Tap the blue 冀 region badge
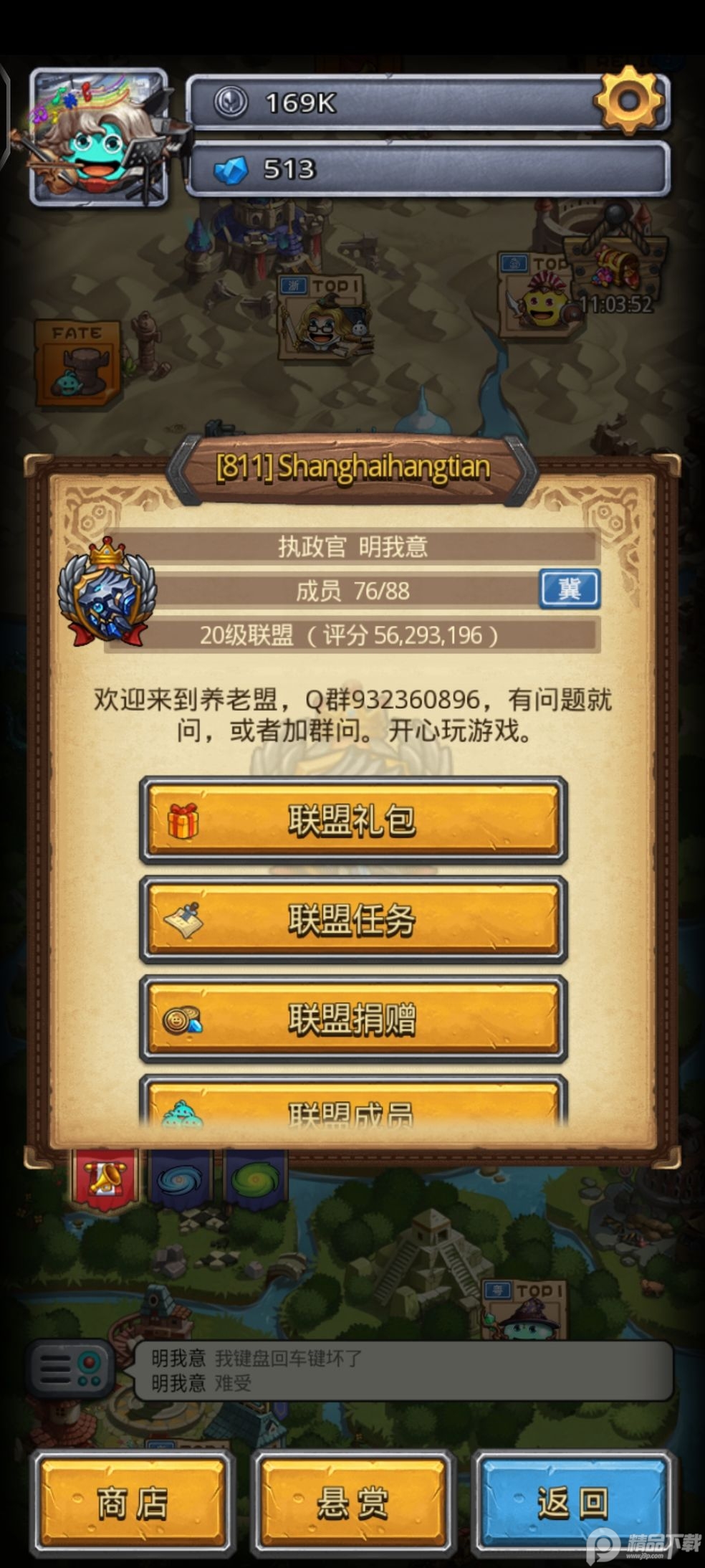 (x=570, y=589)
